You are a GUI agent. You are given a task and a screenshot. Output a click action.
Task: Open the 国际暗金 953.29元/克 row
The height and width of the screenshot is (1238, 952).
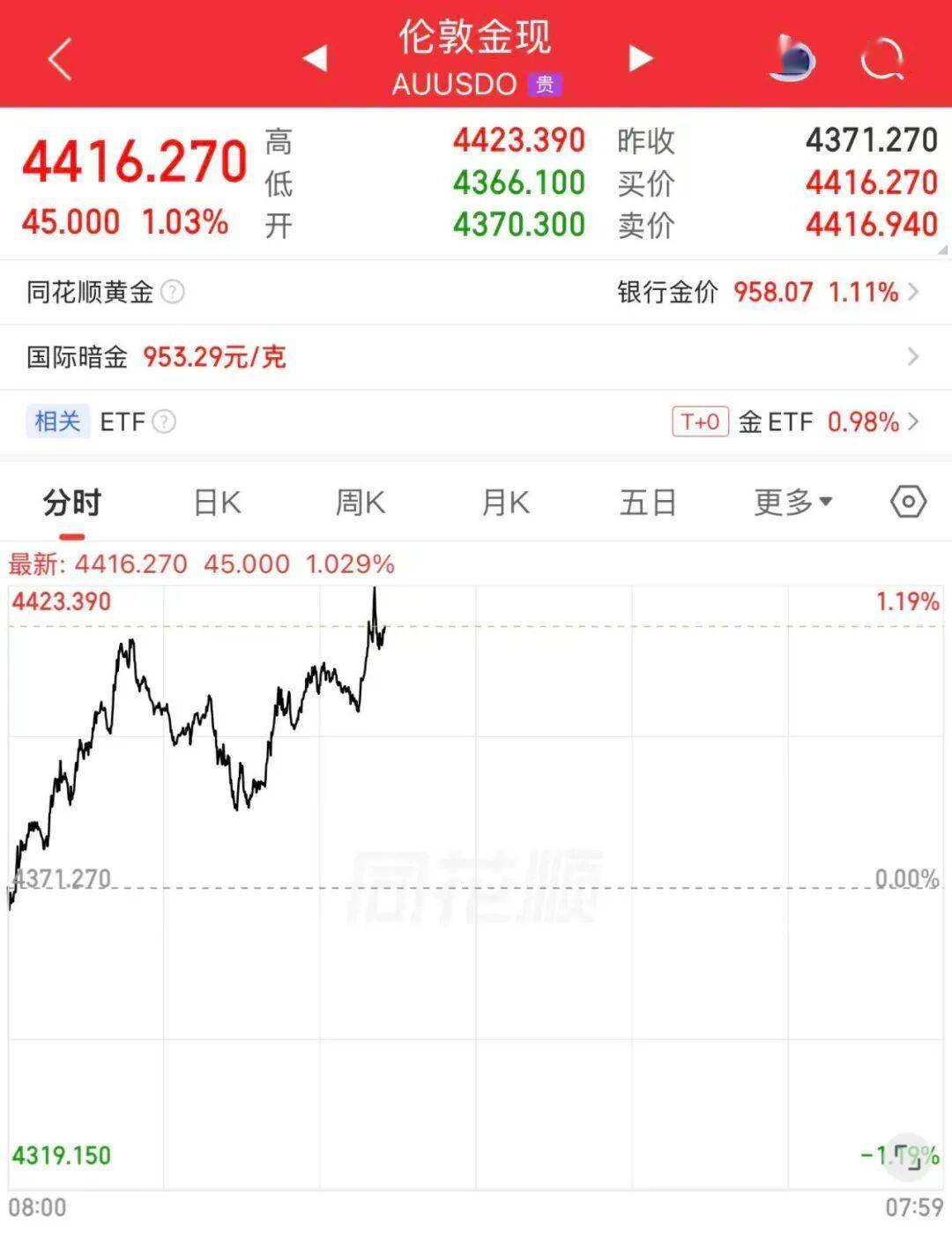(x=476, y=357)
